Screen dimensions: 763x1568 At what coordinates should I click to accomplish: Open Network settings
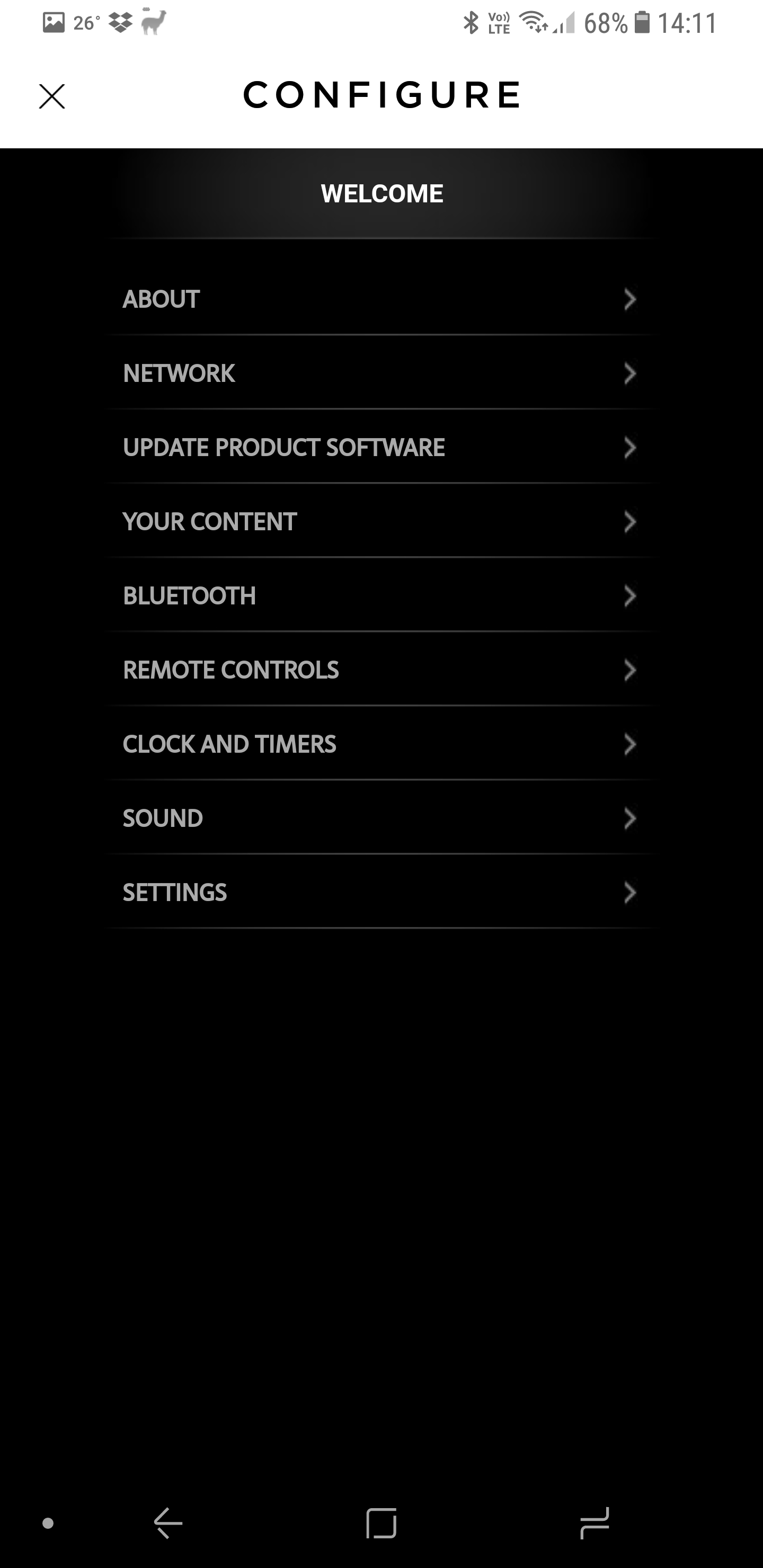tap(381, 372)
